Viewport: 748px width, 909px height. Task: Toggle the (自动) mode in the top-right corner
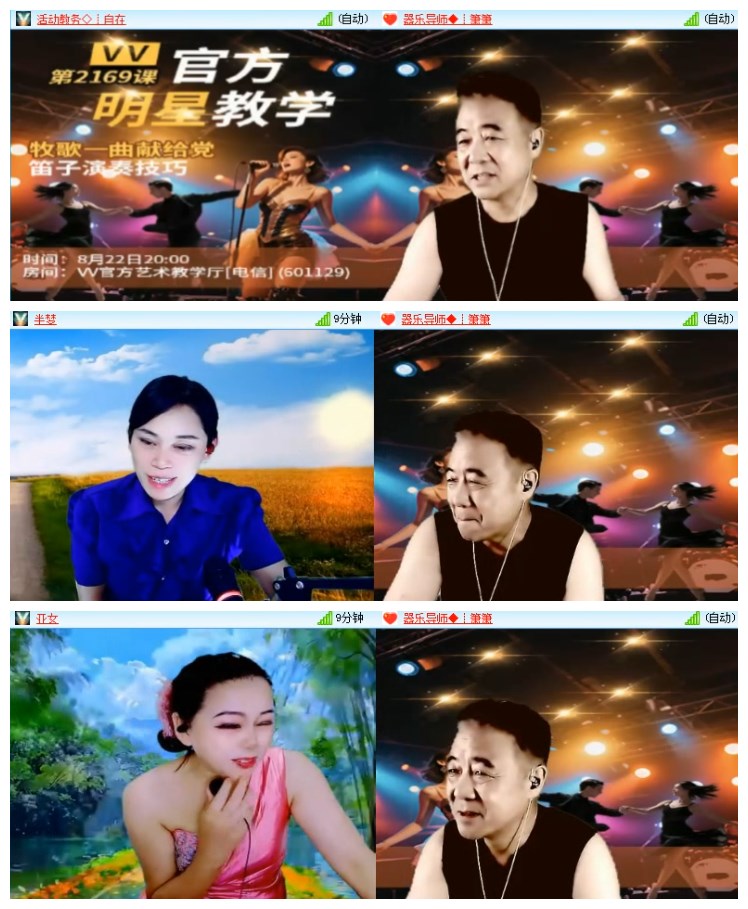pos(717,17)
